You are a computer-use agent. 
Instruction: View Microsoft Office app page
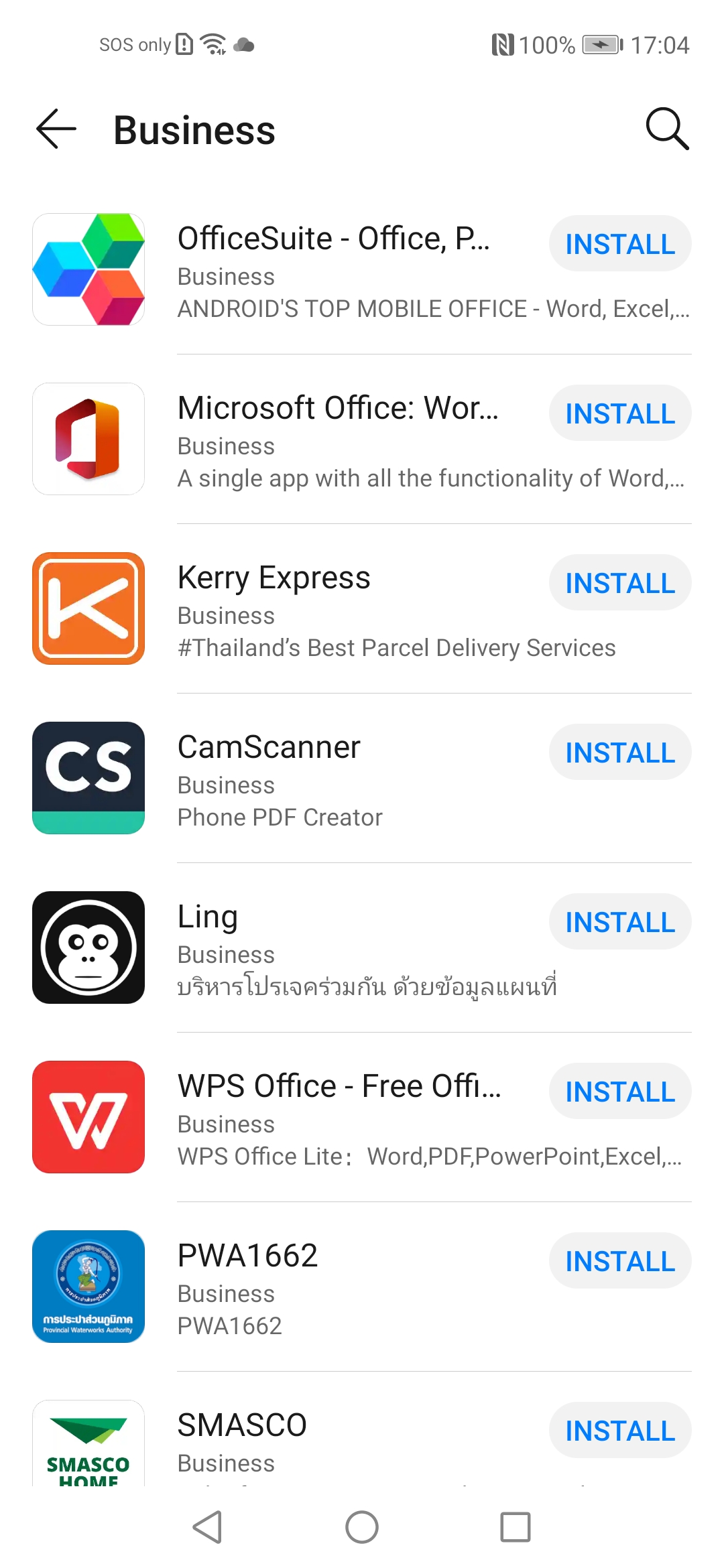[338, 409]
